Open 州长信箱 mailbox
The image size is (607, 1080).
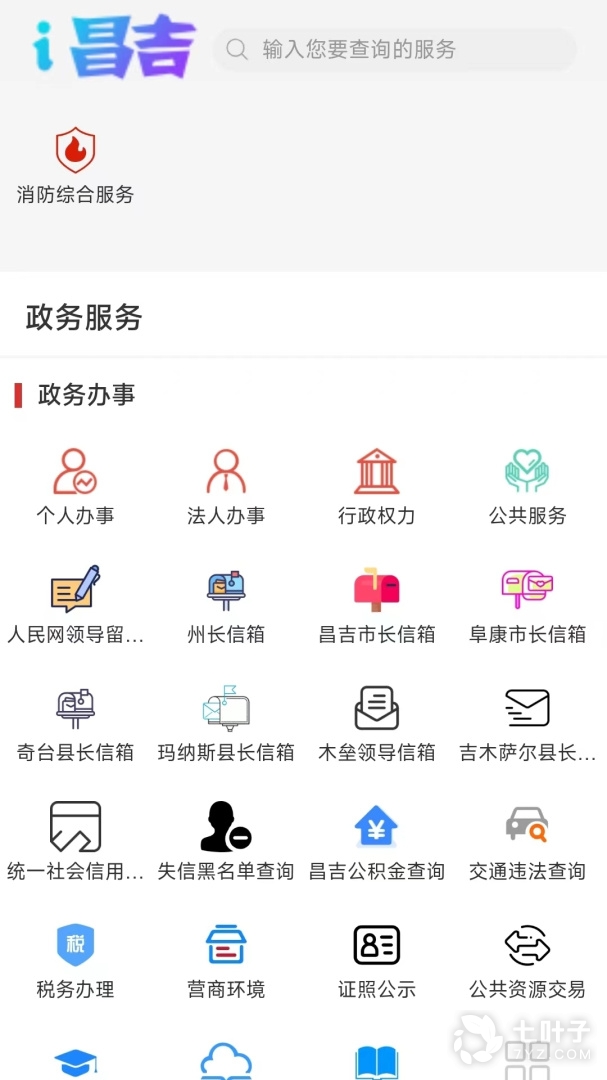pos(226,605)
